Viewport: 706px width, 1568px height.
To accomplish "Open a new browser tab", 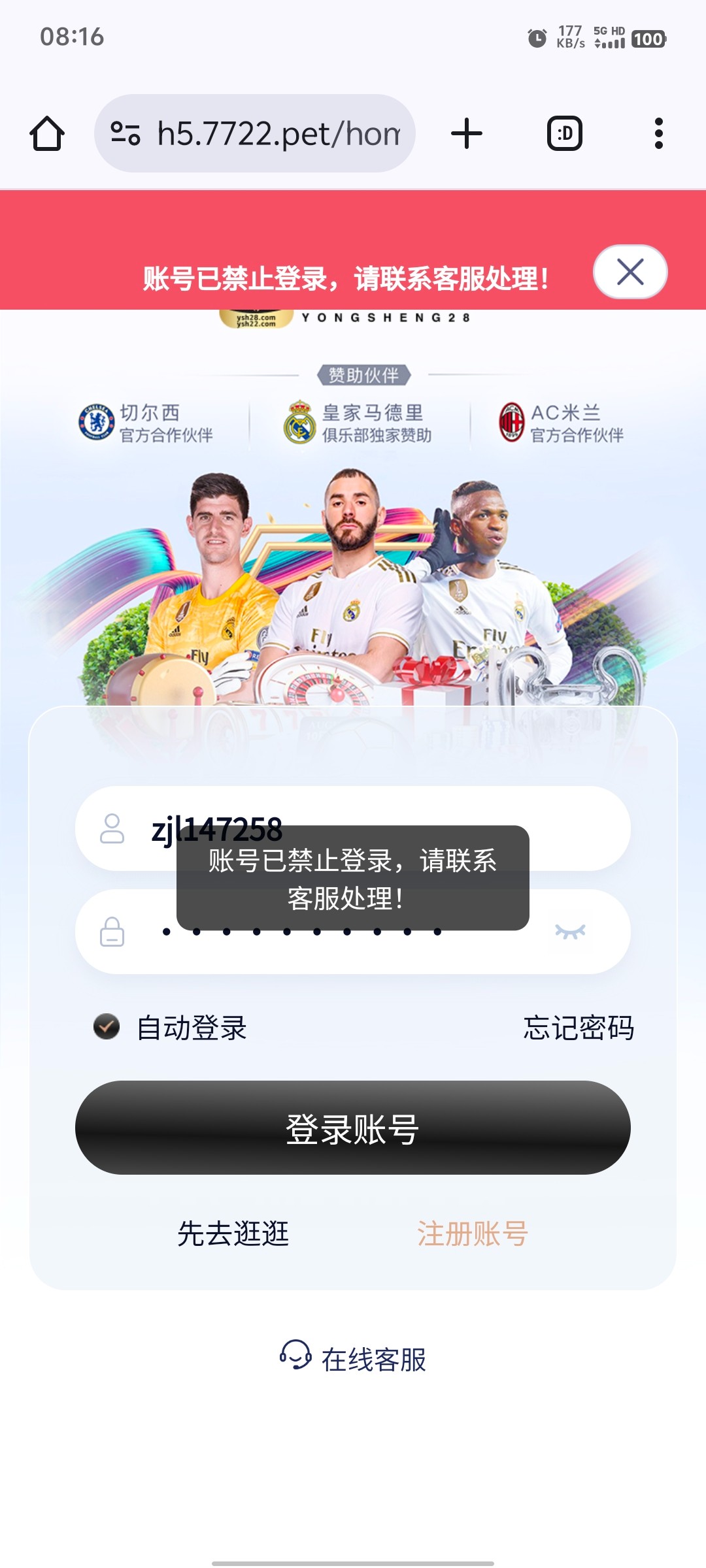I will coord(467,134).
